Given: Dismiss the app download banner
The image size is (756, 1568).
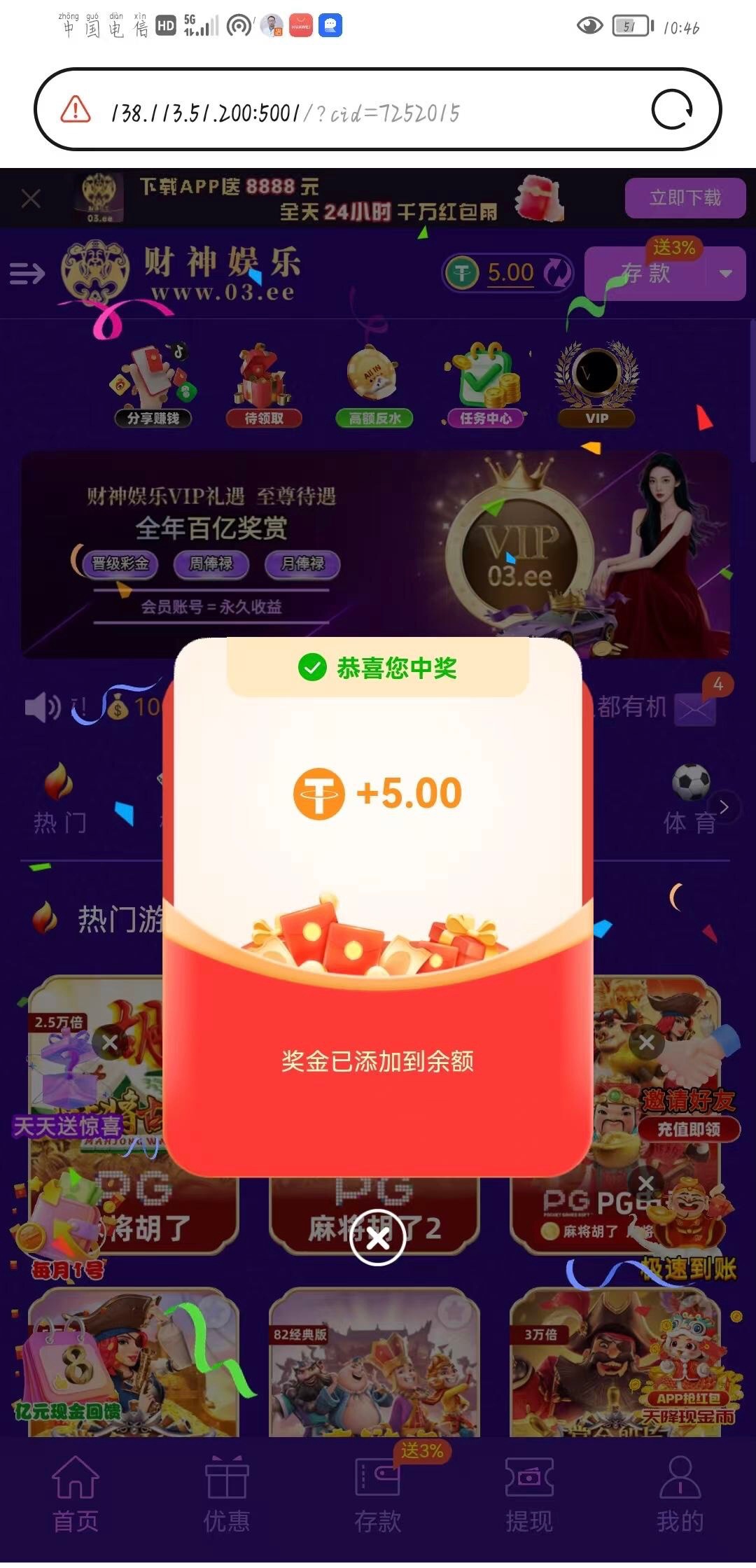Looking at the screenshot, I should (31, 199).
